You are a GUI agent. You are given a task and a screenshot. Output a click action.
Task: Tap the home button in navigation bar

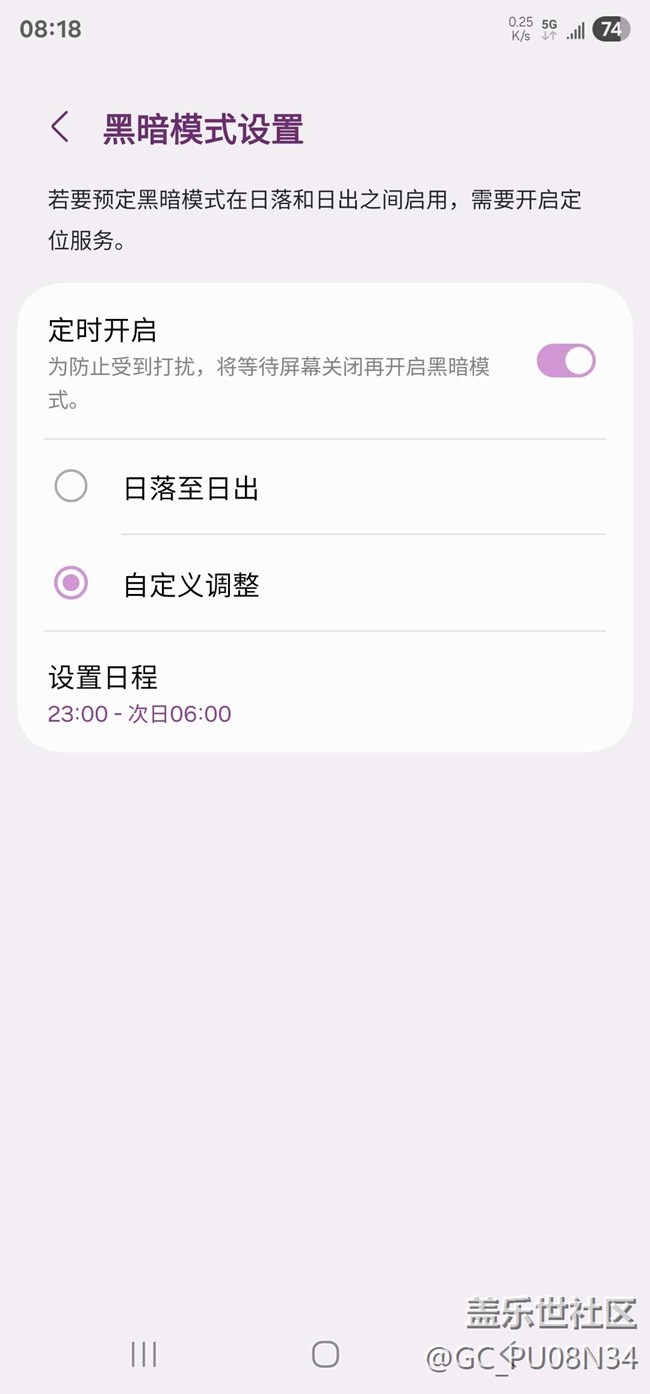pyautogui.click(x=325, y=1354)
